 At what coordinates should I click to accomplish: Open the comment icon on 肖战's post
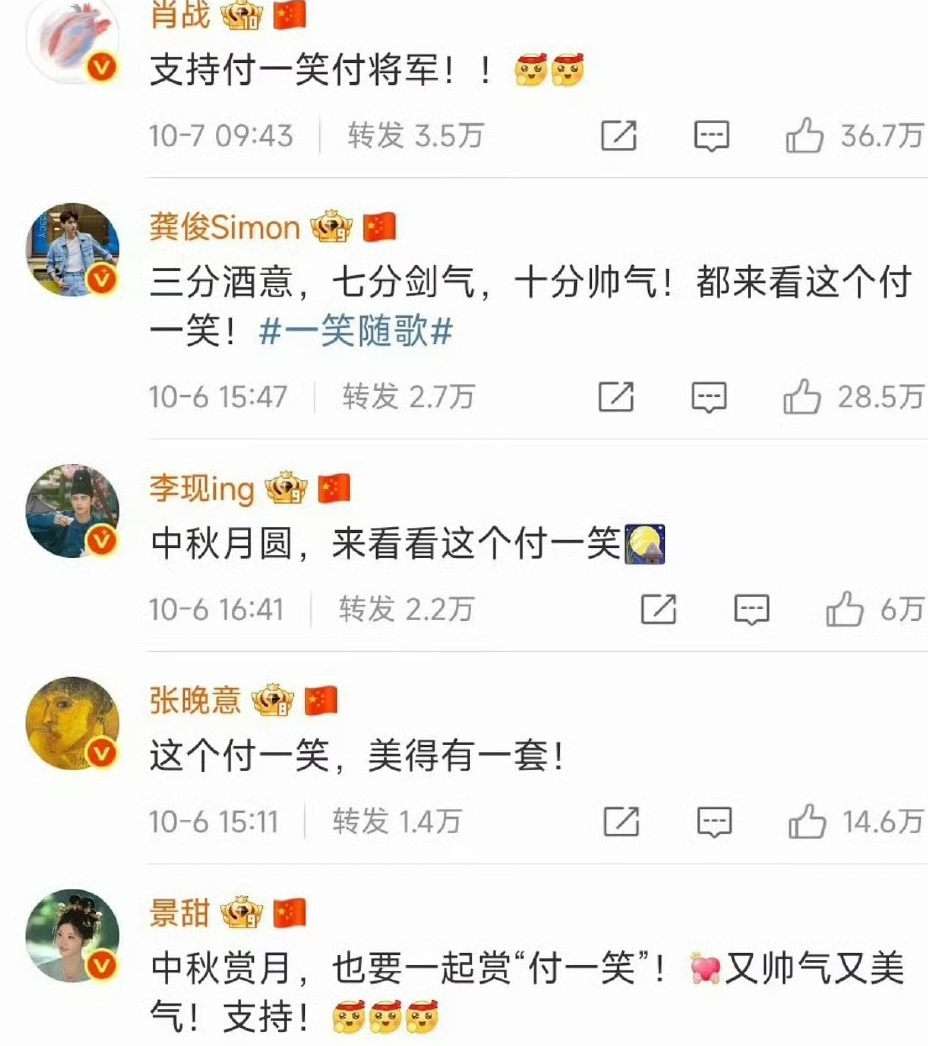(711, 136)
